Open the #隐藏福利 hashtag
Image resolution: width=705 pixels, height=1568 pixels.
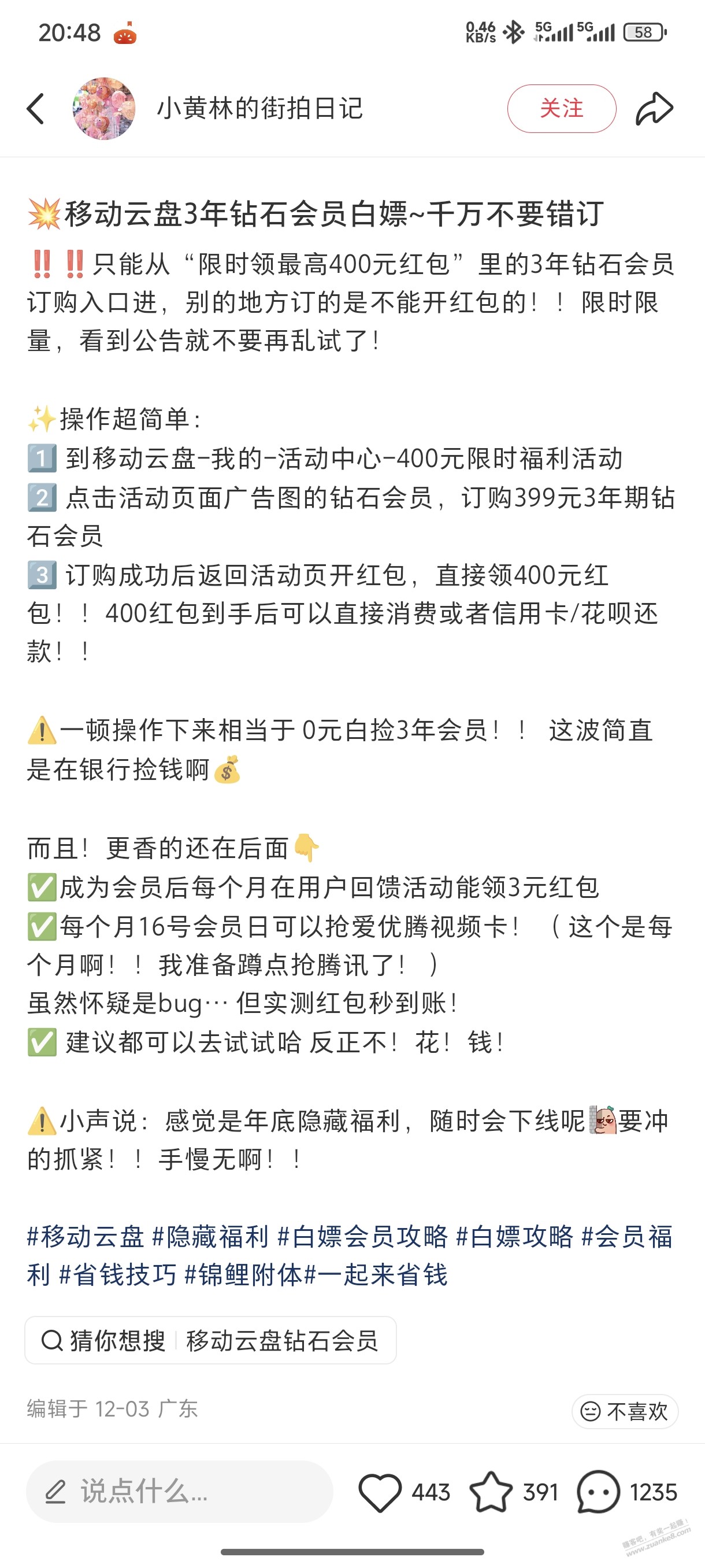[x=210, y=1236]
